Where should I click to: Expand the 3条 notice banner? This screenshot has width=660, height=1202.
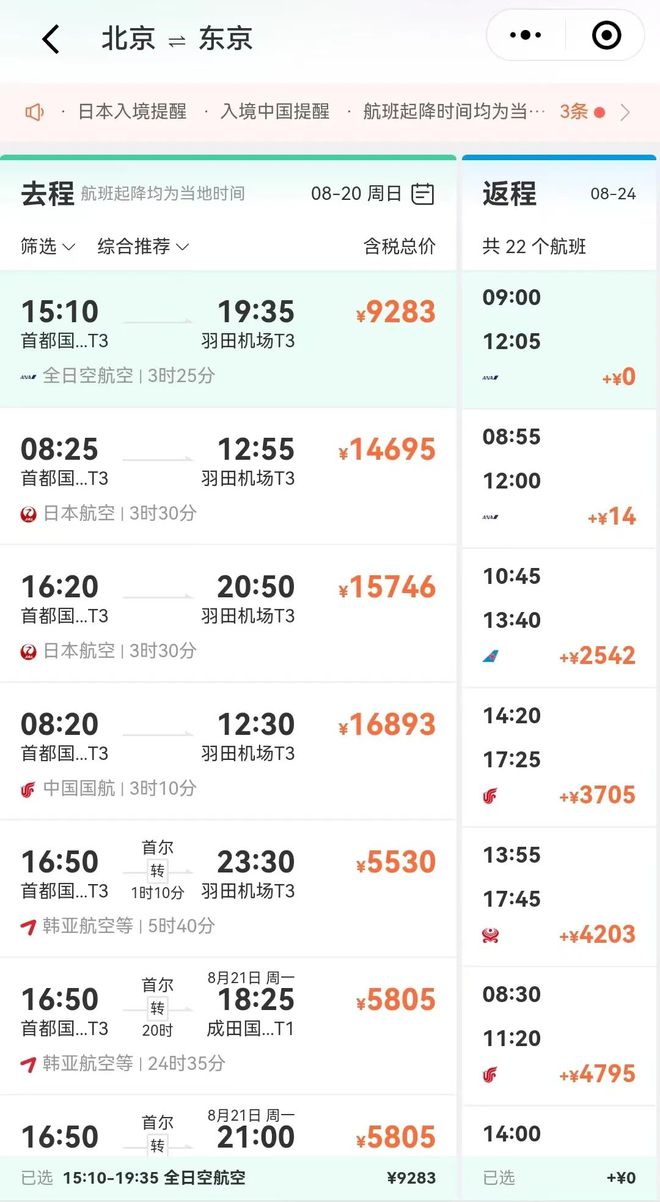point(596,112)
